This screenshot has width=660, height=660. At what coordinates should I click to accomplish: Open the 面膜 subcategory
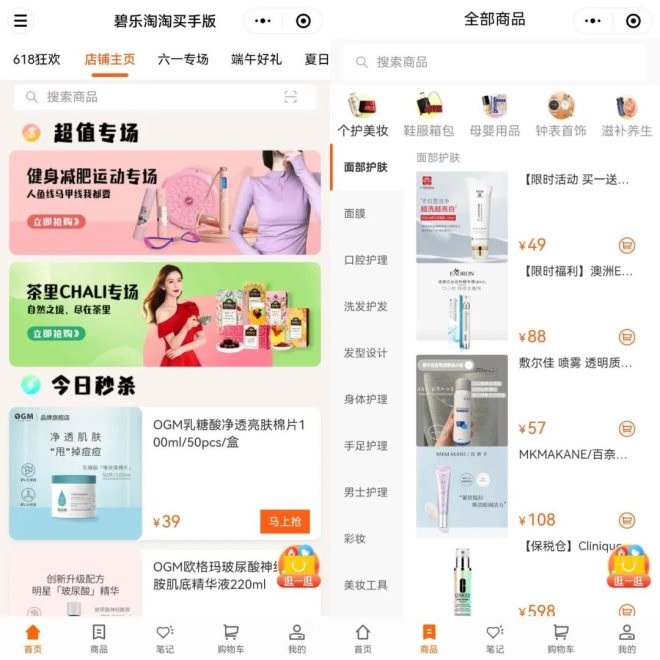pos(354,213)
